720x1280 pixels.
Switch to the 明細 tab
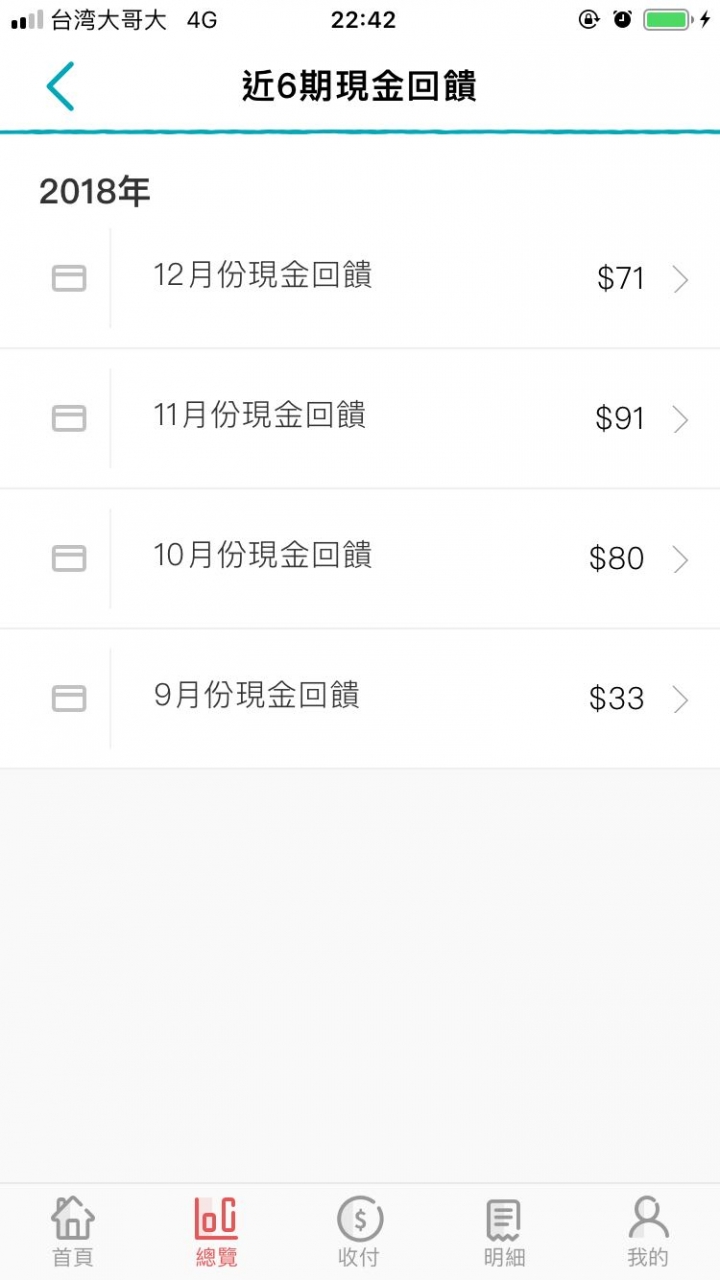[504, 1231]
